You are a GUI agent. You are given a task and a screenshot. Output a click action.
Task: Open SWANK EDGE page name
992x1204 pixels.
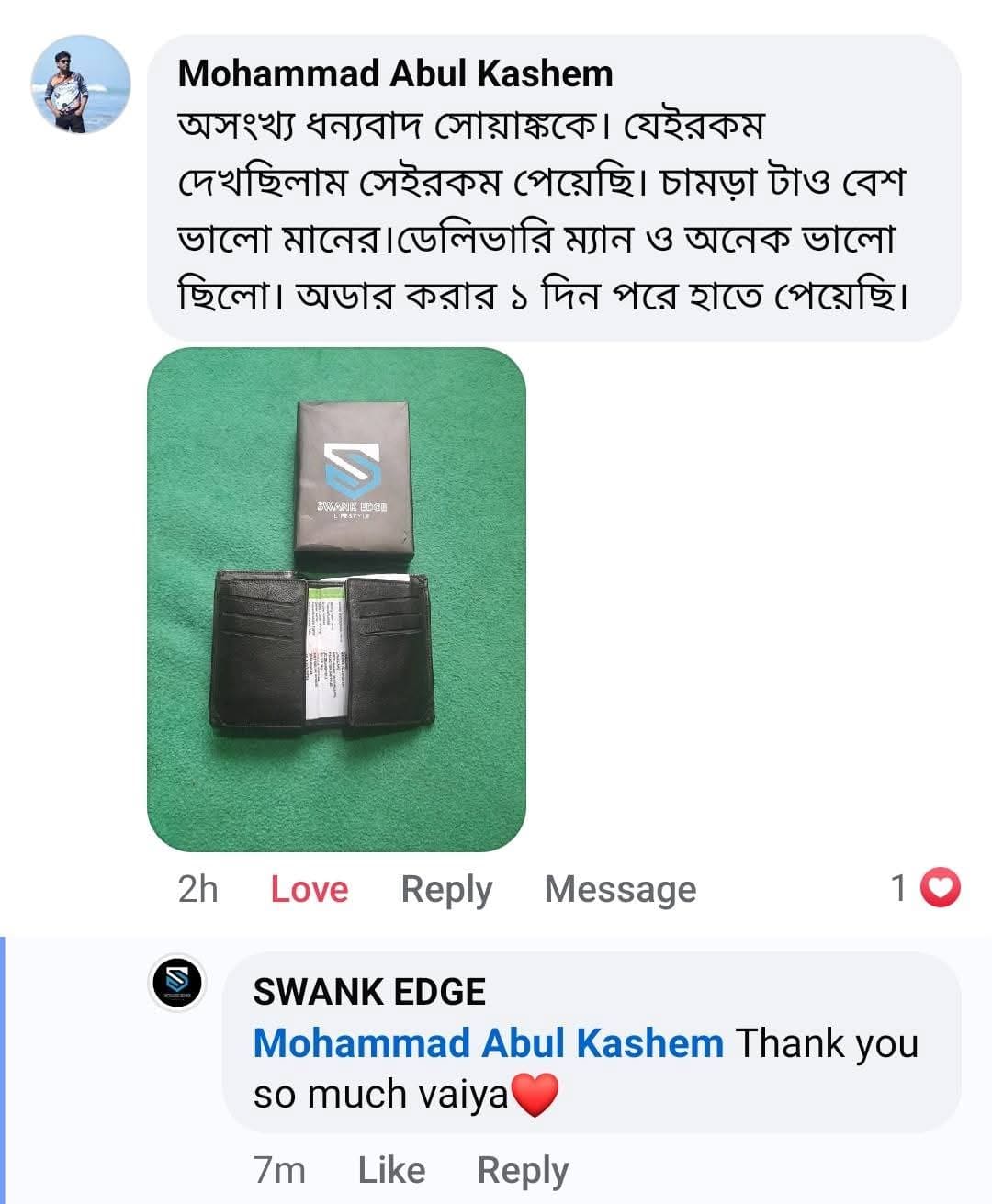(369, 992)
